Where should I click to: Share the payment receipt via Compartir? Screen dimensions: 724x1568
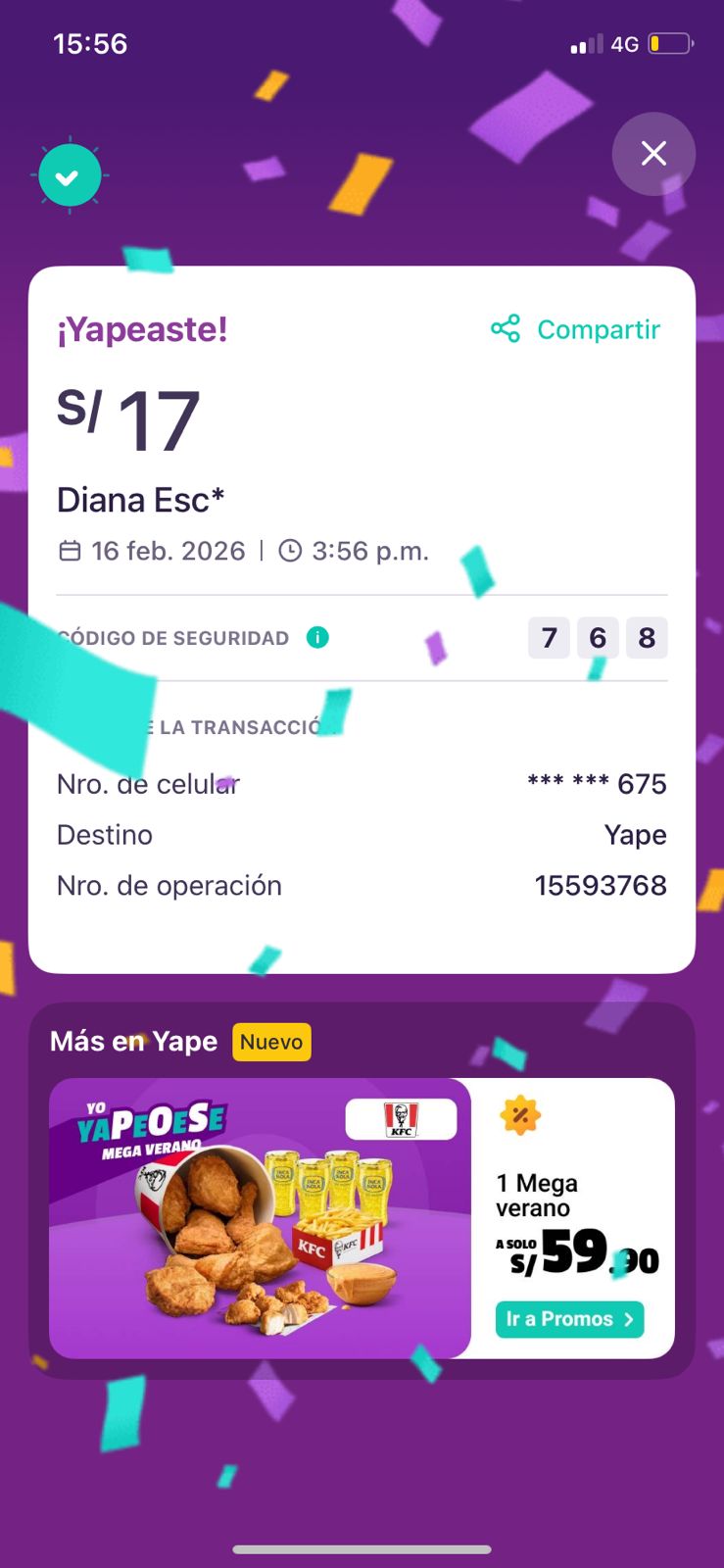tap(576, 329)
